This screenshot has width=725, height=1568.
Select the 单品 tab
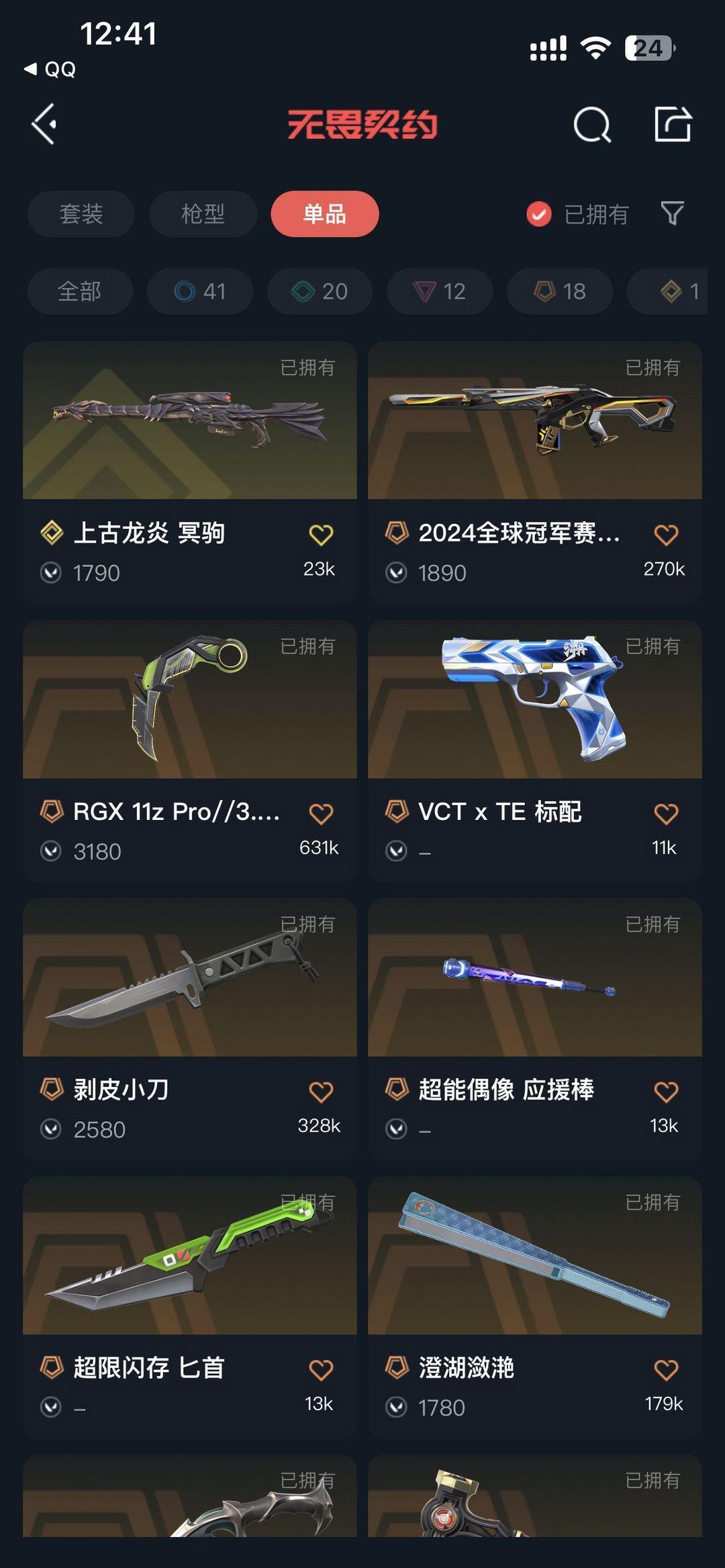point(325,214)
